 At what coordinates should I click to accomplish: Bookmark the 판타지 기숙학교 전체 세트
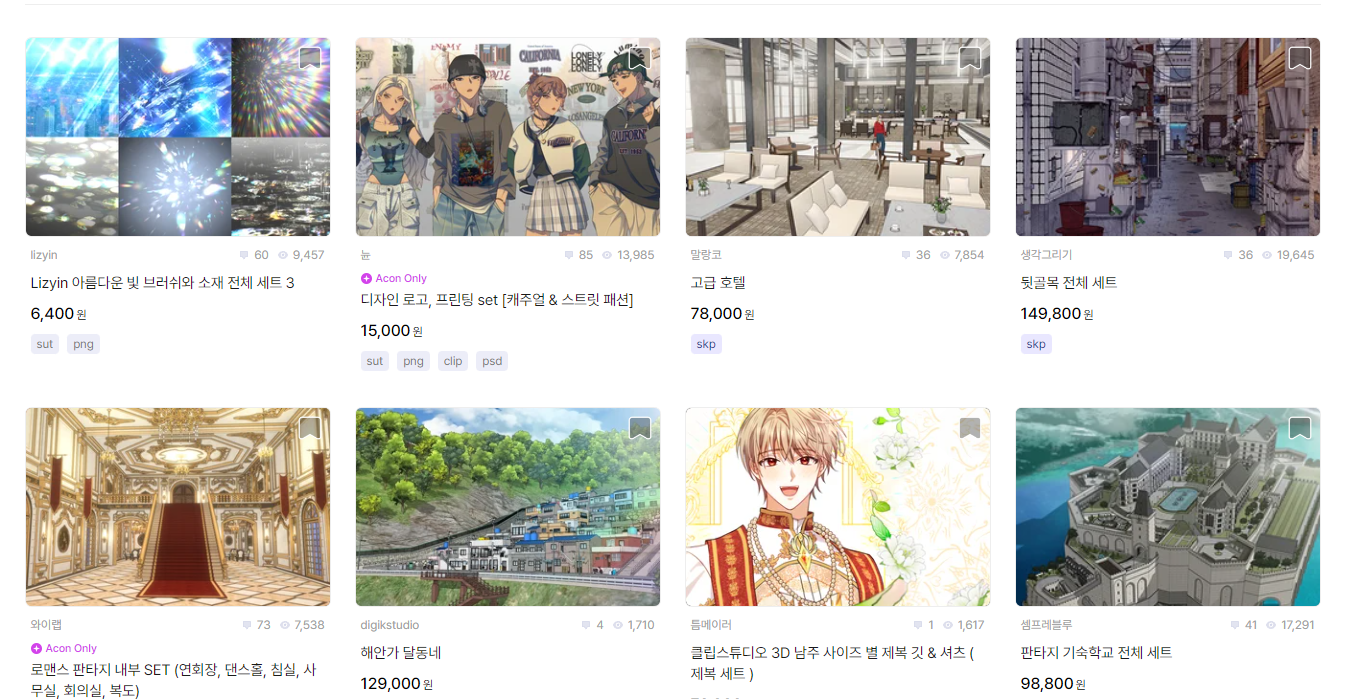(1299, 429)
